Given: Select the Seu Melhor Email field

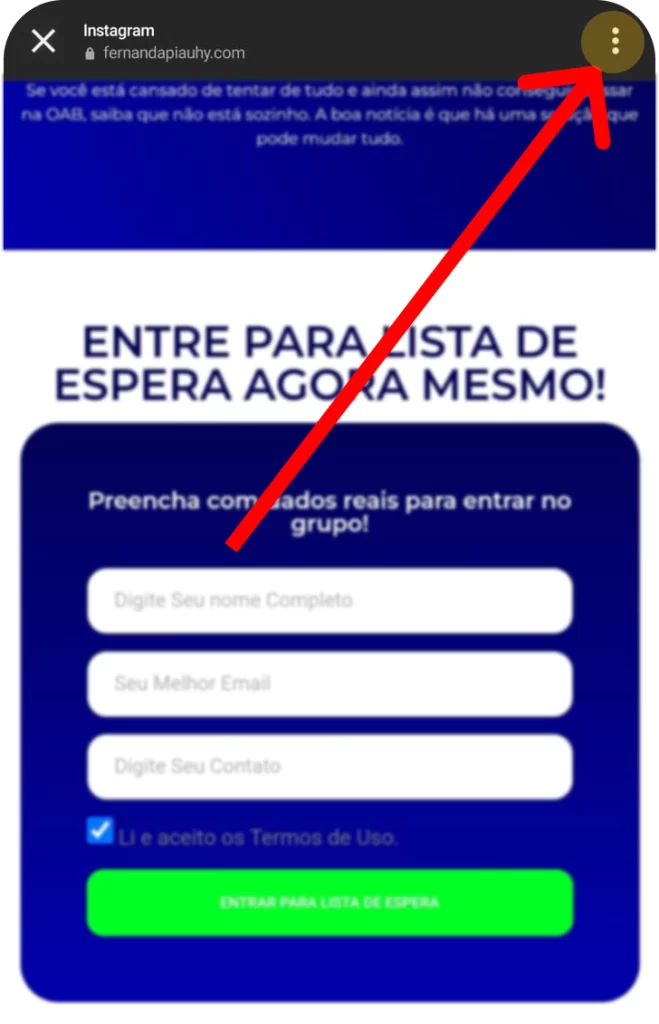Looking at the screenshot, I should pos(329,684).
